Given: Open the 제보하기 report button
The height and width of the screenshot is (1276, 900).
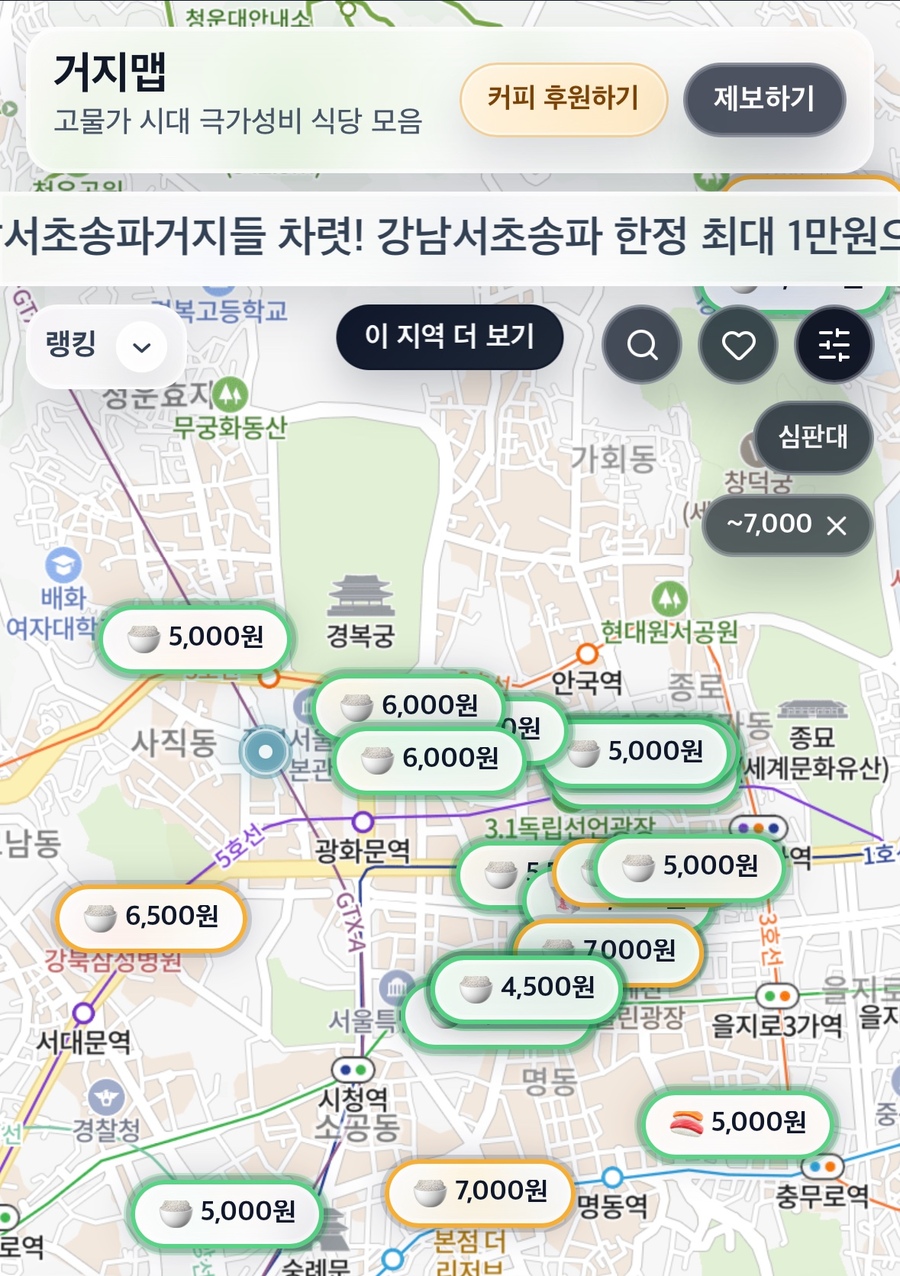Looking at the screenshot, I should coord(764,99).
